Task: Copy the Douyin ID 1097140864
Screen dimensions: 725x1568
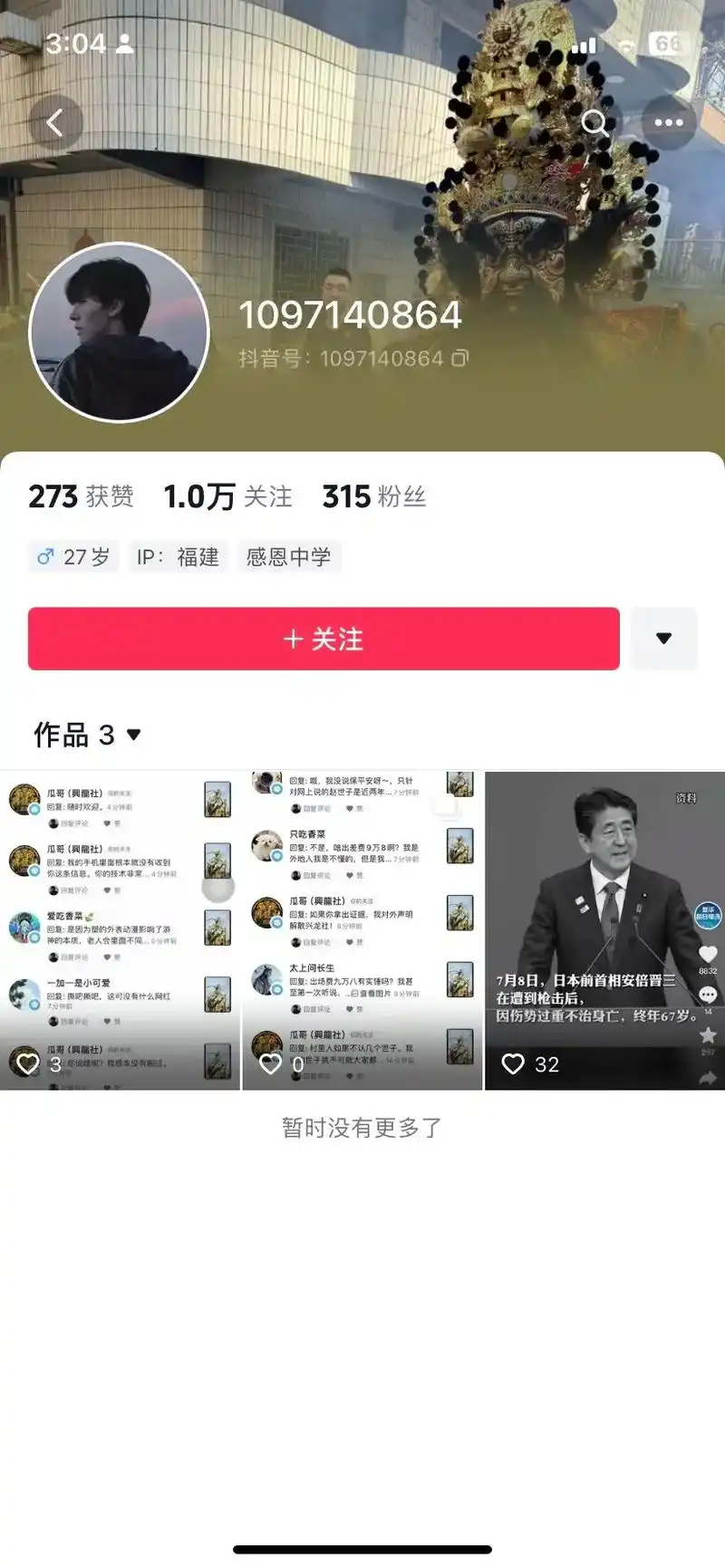Action: tap(460, 359)
